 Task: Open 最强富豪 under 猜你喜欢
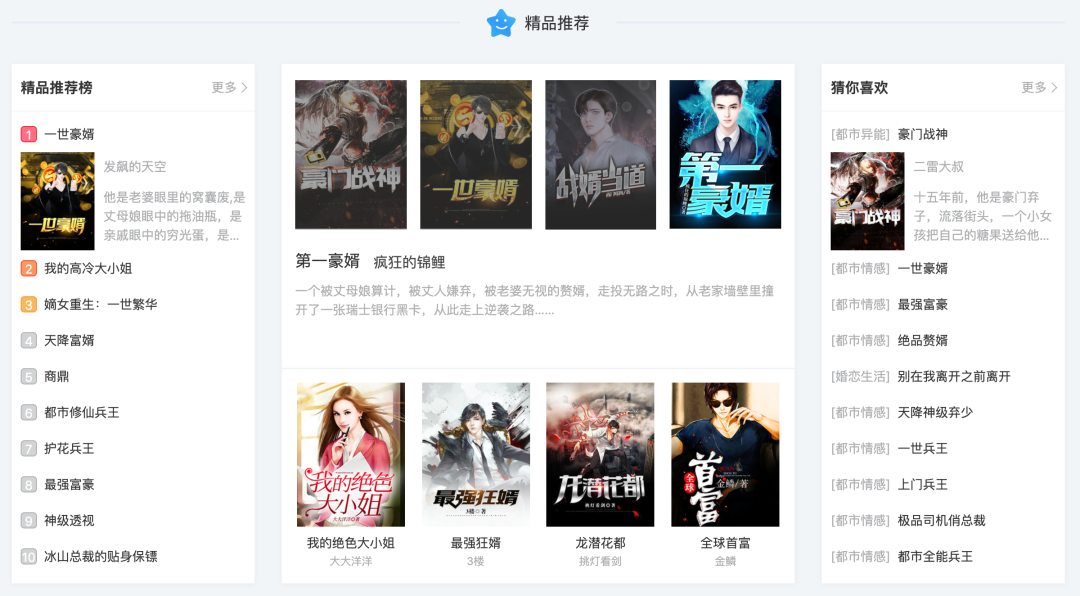[x=922, y=304]
